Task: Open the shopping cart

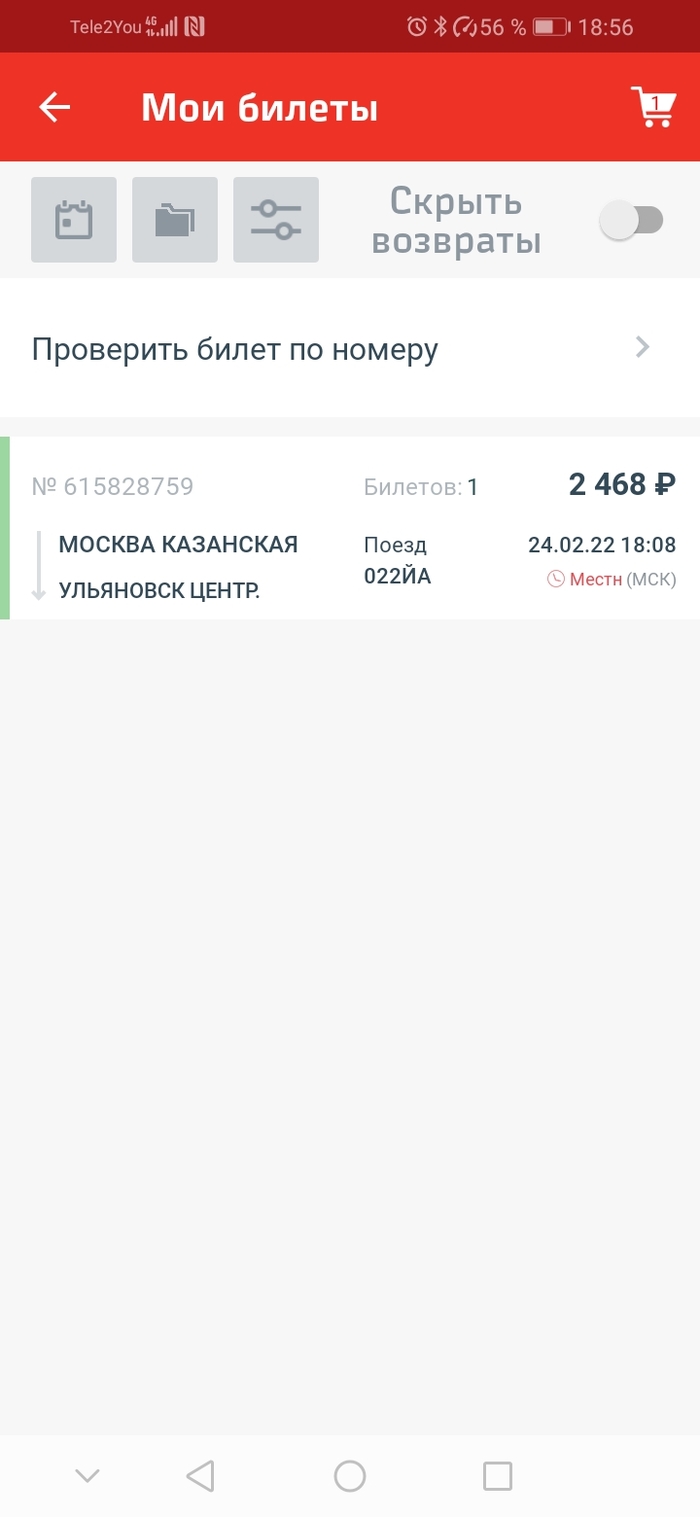Action: coord(652,107)
